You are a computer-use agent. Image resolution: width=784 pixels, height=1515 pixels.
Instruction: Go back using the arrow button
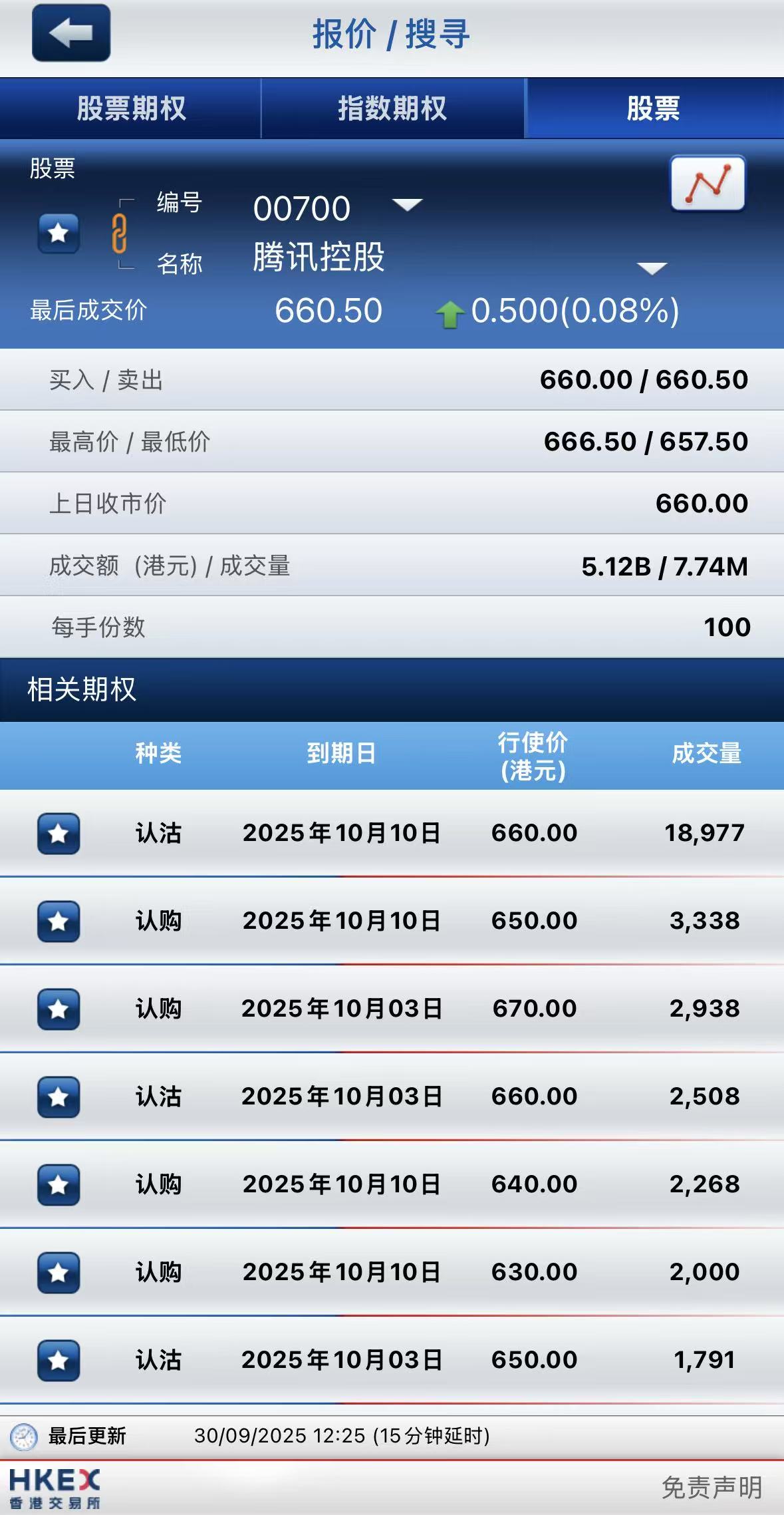pyautogui.click(x=70, y=33)
